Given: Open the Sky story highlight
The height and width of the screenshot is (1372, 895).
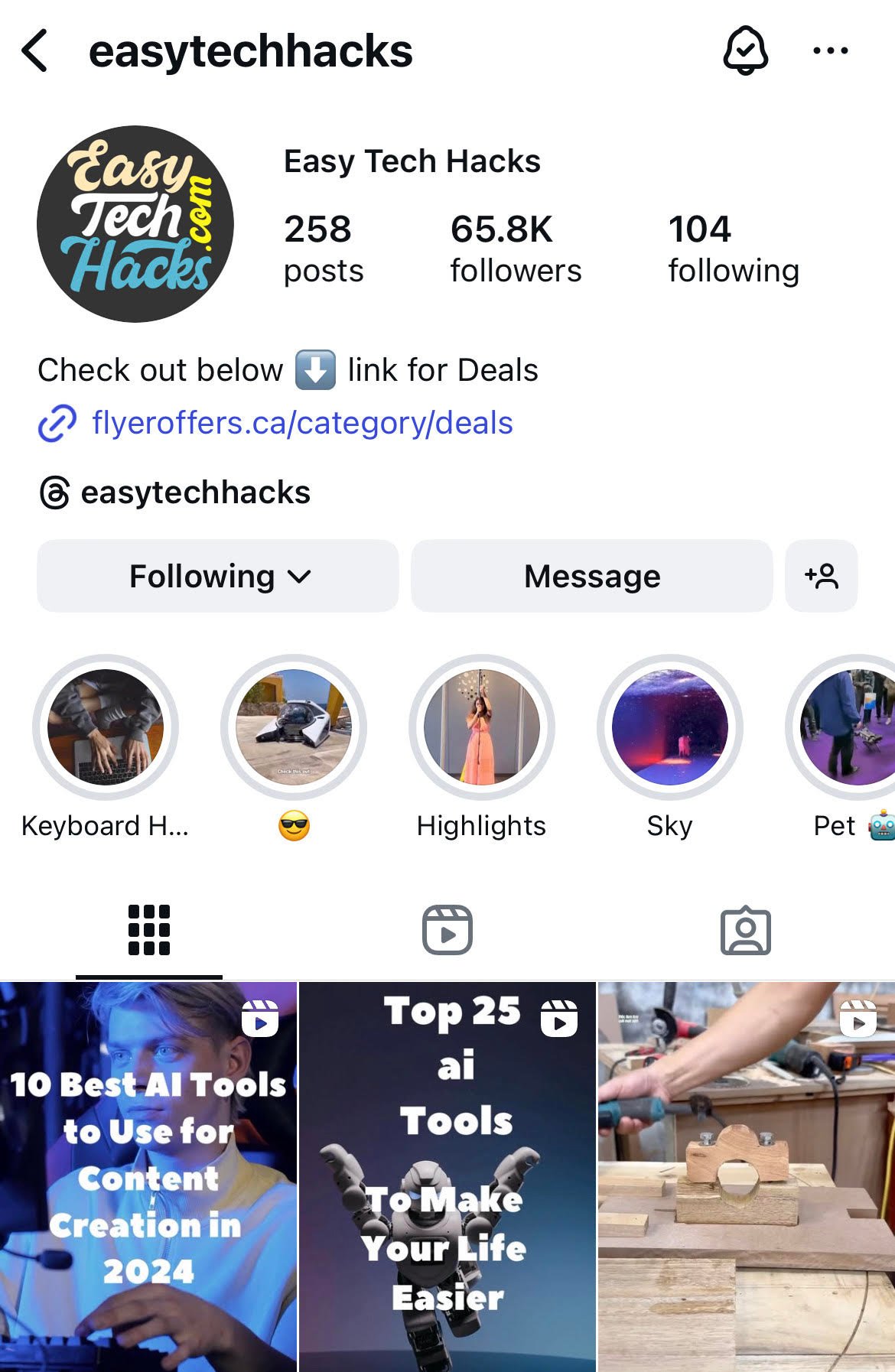Looking at the screenshot, I should pyautogui.click(x=669, y=727).
